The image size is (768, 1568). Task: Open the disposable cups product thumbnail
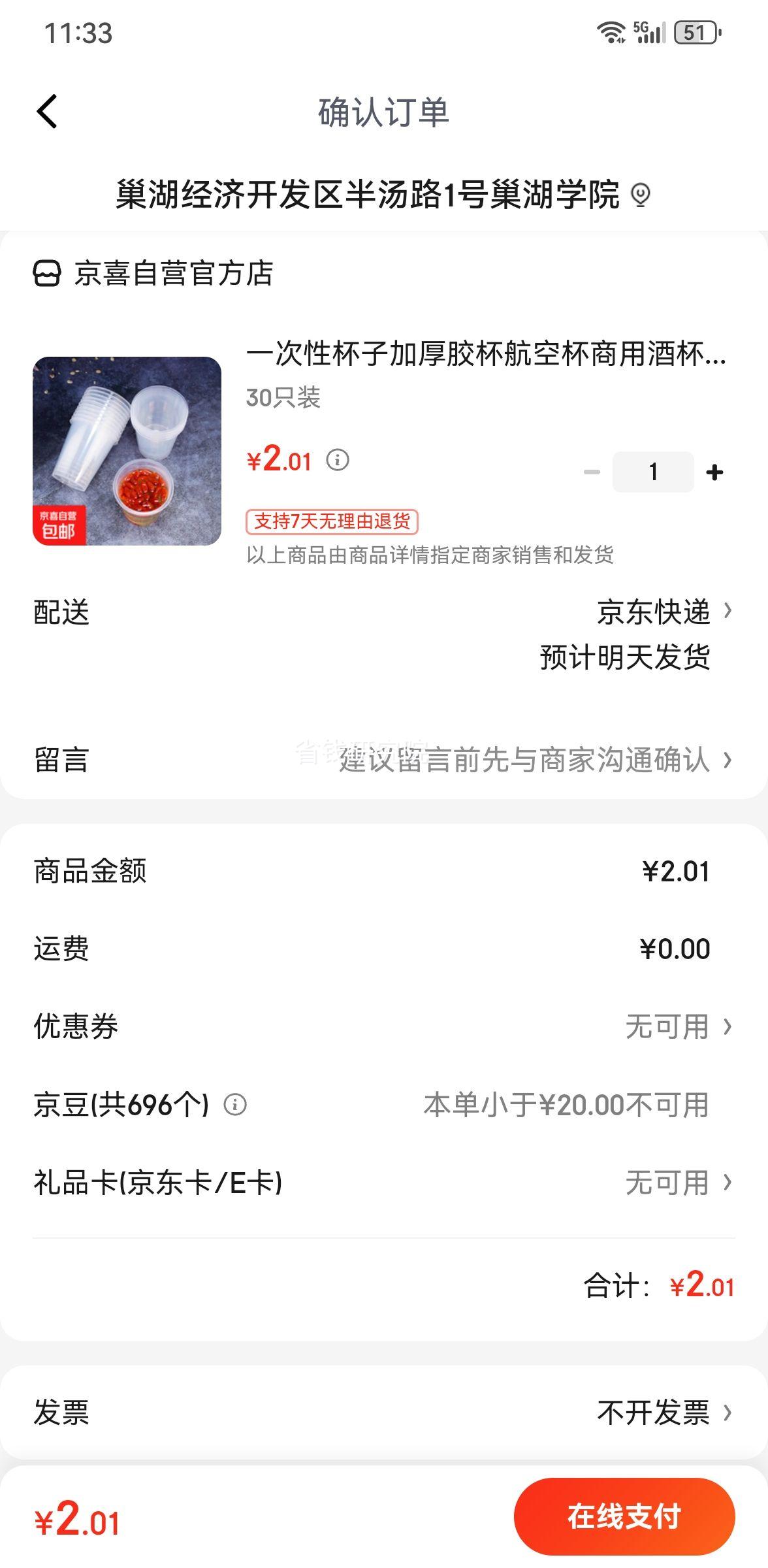(127, 451)
